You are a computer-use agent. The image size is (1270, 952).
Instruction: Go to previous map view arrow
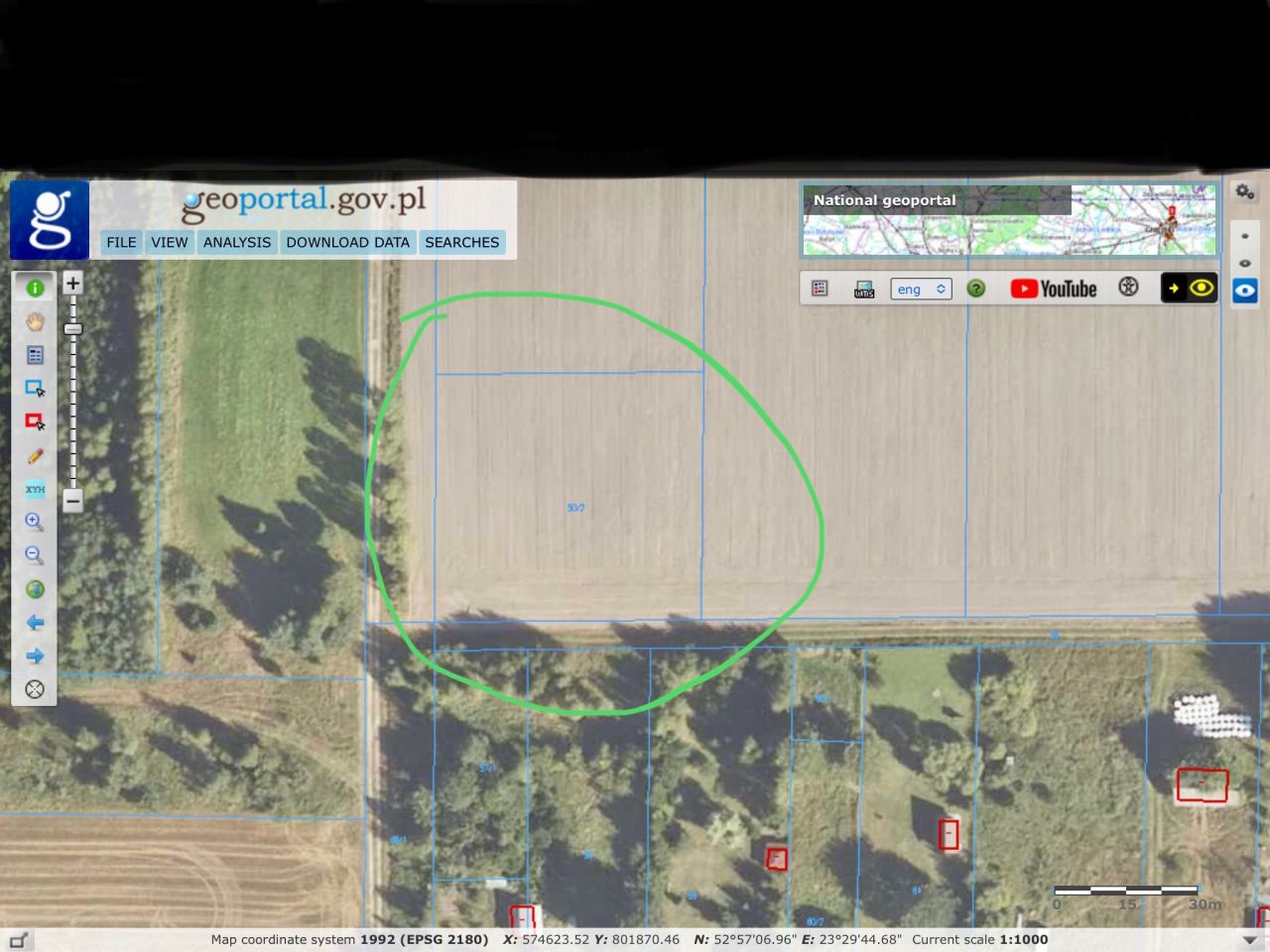tap(35, 623)
